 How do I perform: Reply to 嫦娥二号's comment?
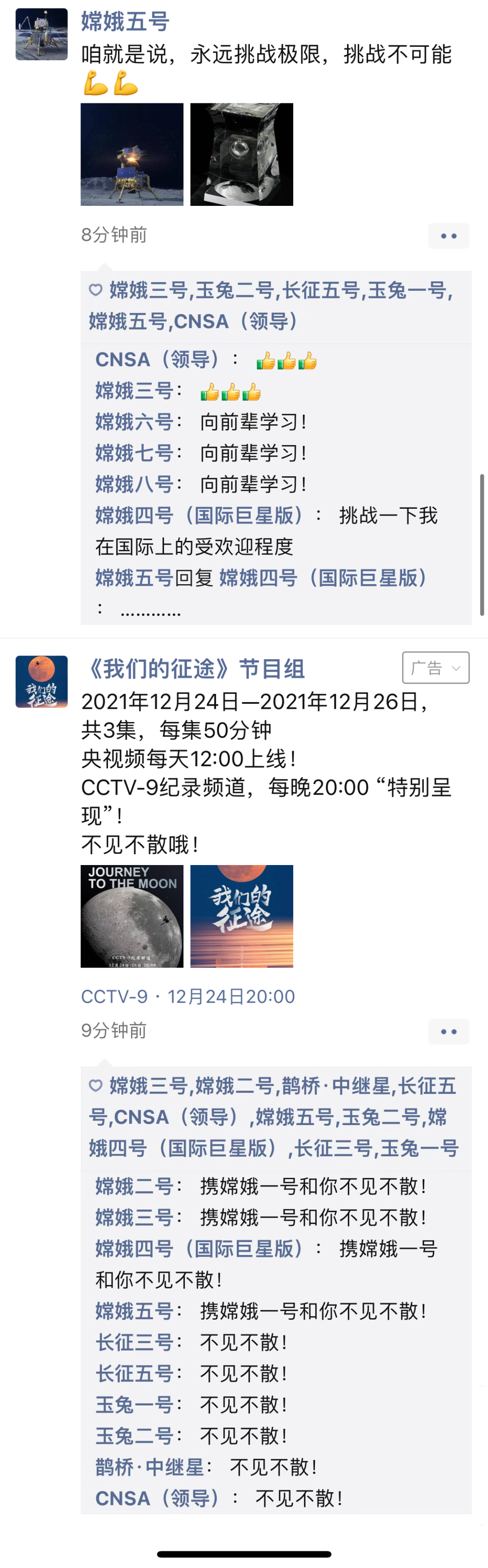[313, 1186]
